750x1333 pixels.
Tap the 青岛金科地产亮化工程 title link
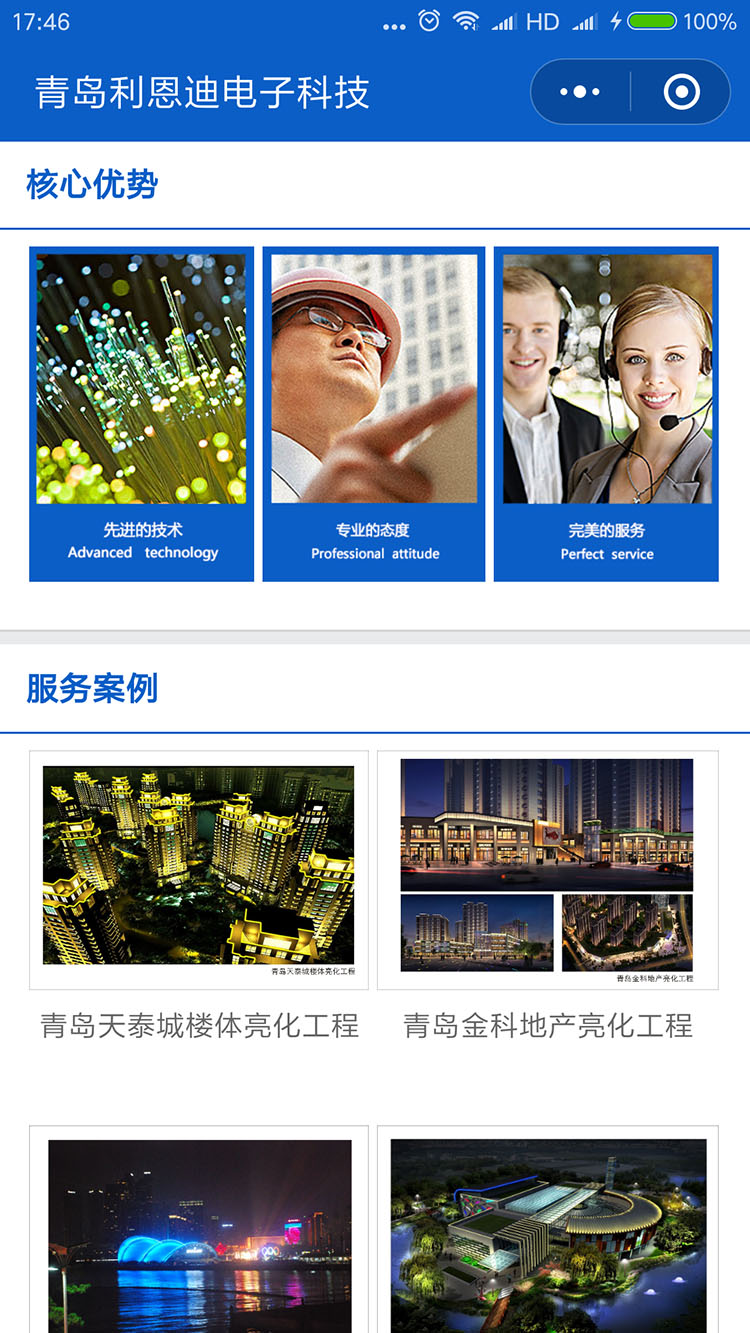(x=547, y=1026)
